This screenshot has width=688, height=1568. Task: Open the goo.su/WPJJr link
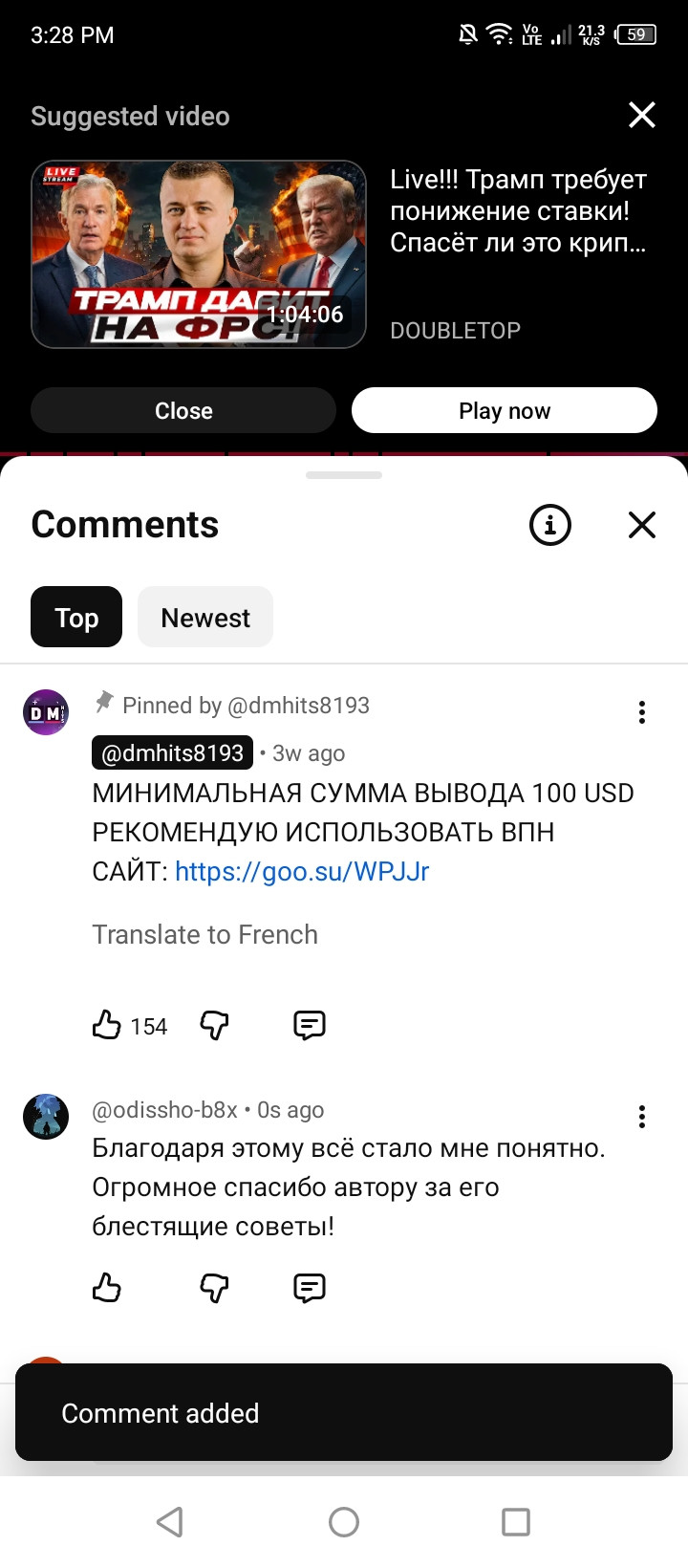click(x=302, y=872)
